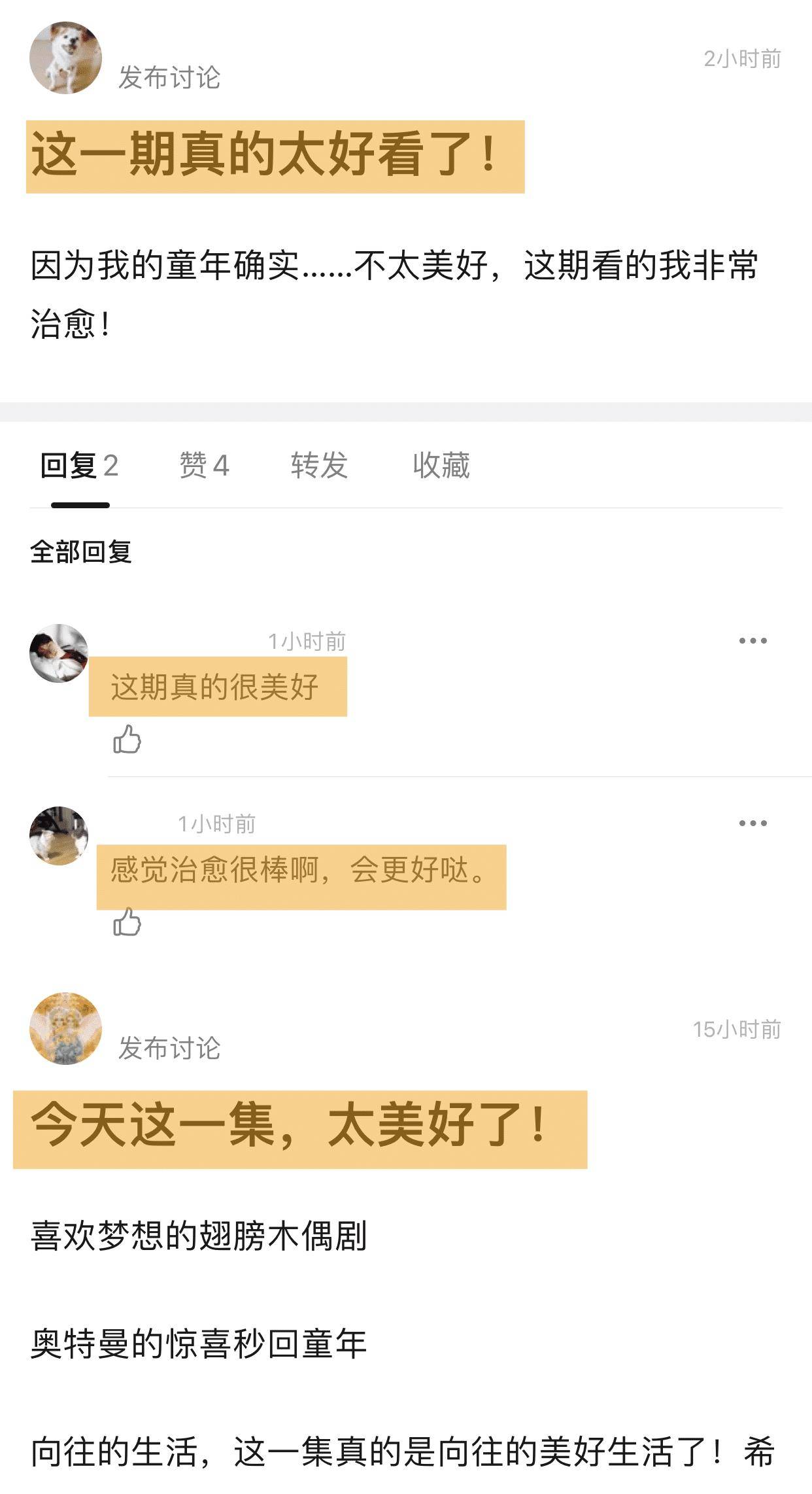
Task: Like the reply 这期真的很美好
Action: point(127,740)
